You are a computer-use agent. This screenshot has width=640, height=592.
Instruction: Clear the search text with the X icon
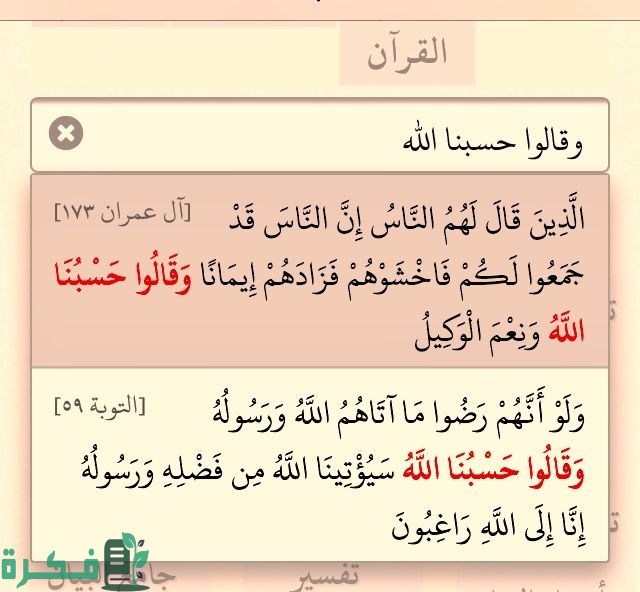pyautogui.click(x=66, y=133)
